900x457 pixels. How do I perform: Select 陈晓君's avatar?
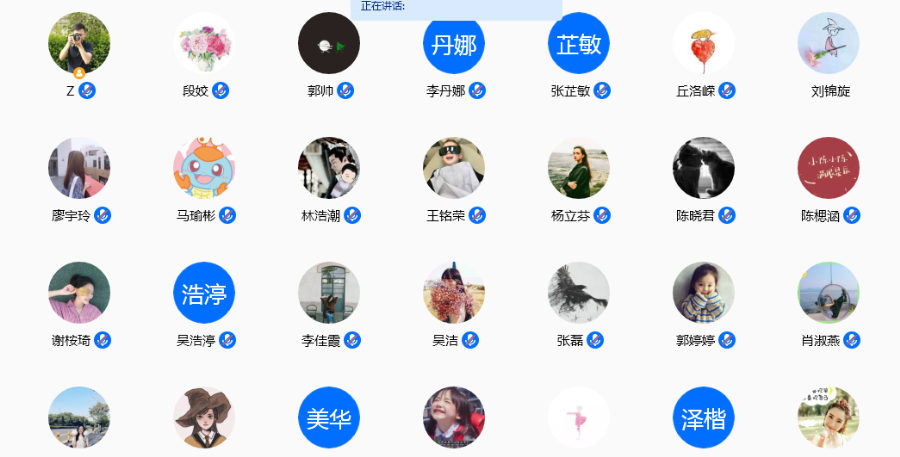pyautogui.click(x=704, y=168)
